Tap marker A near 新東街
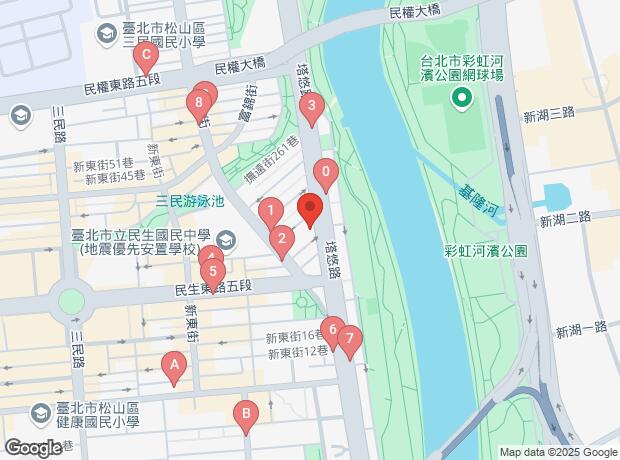 tap(175, 366)
